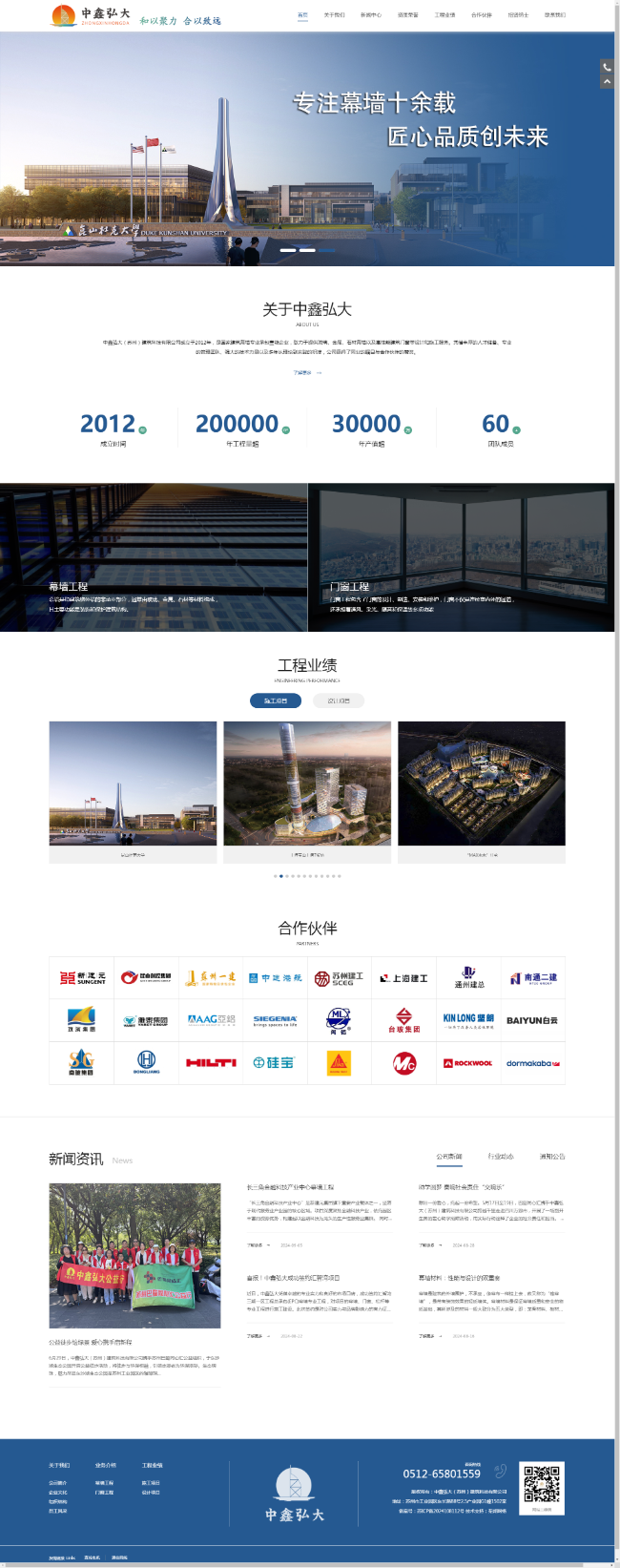
Task: Open 工程业绩 from the header menu
Action: tap(444, 15)
